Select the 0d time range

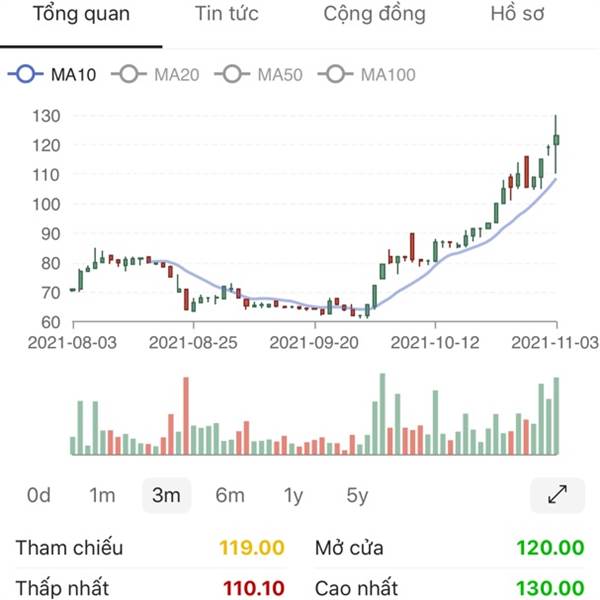pyautogui.click(x=39, y=495)
